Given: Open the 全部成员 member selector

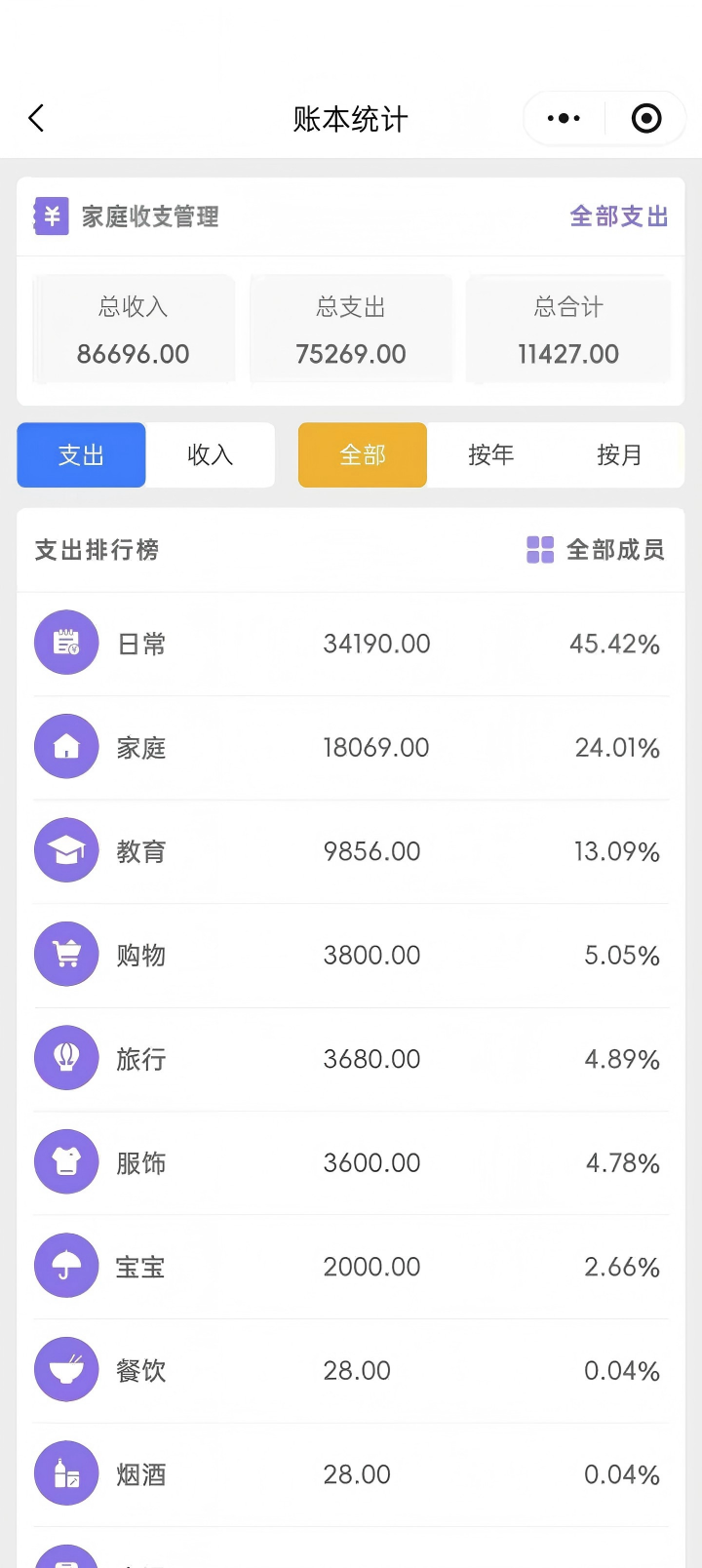Looking at the screenshot, I should (596, 550).
